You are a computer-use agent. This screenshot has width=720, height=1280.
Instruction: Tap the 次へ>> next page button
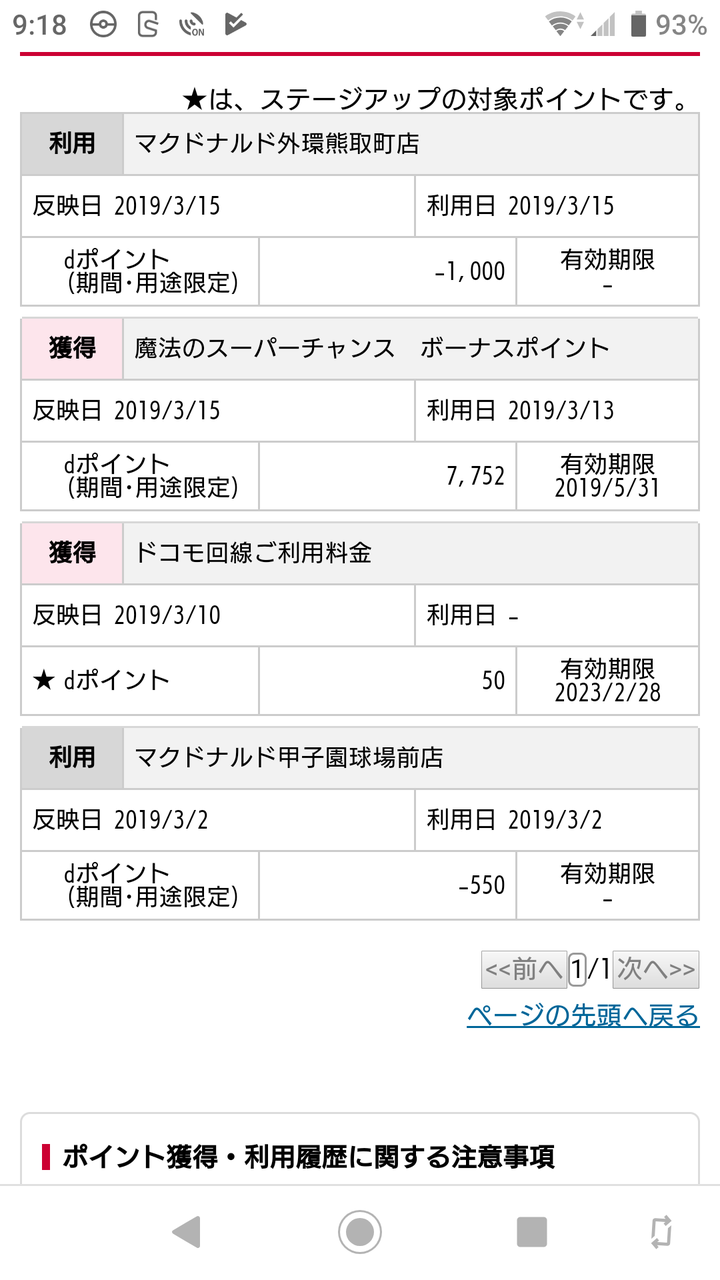tap(657, 970)
